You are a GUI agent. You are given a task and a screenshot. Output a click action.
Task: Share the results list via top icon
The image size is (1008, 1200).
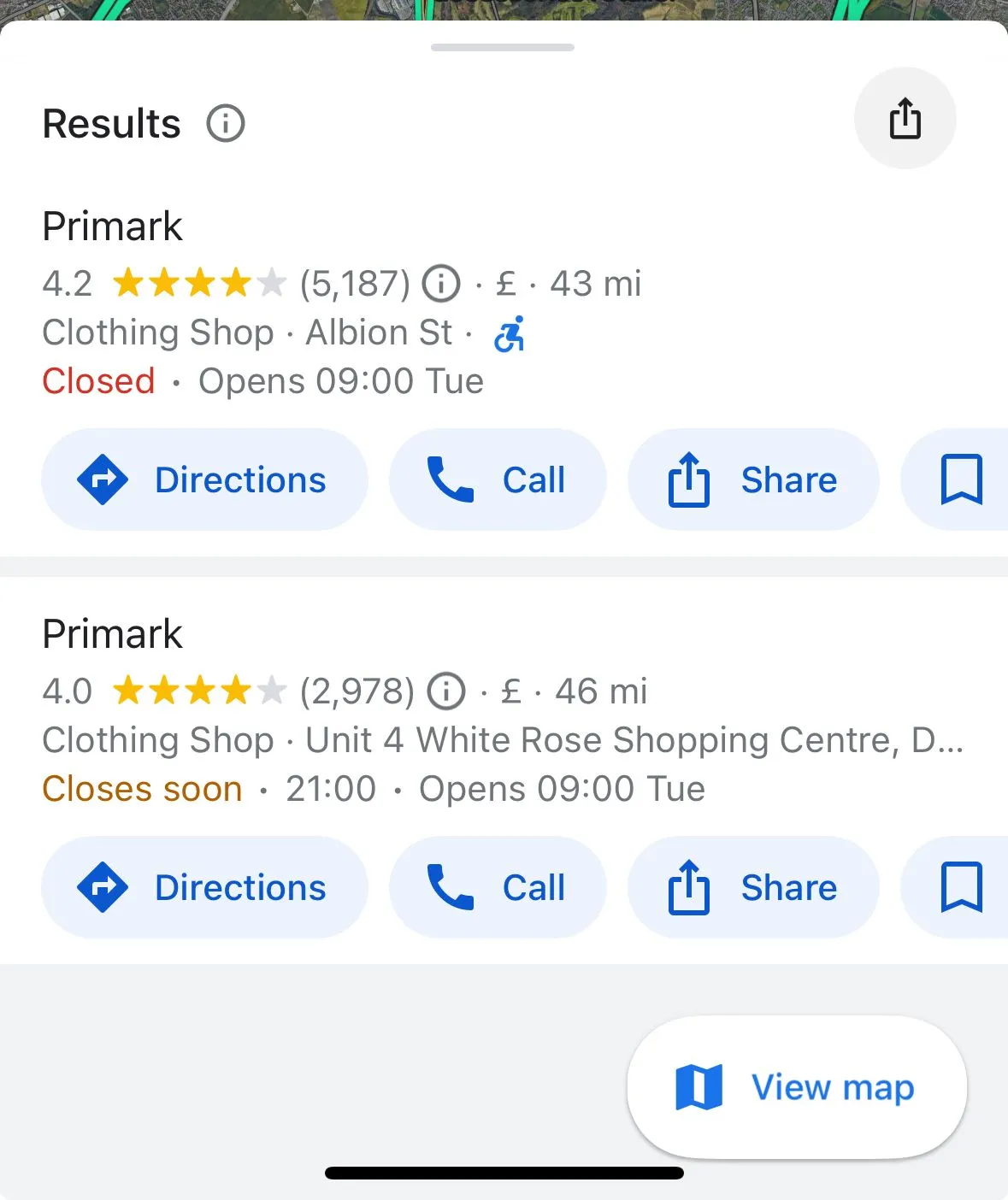[x=905, y=118]
